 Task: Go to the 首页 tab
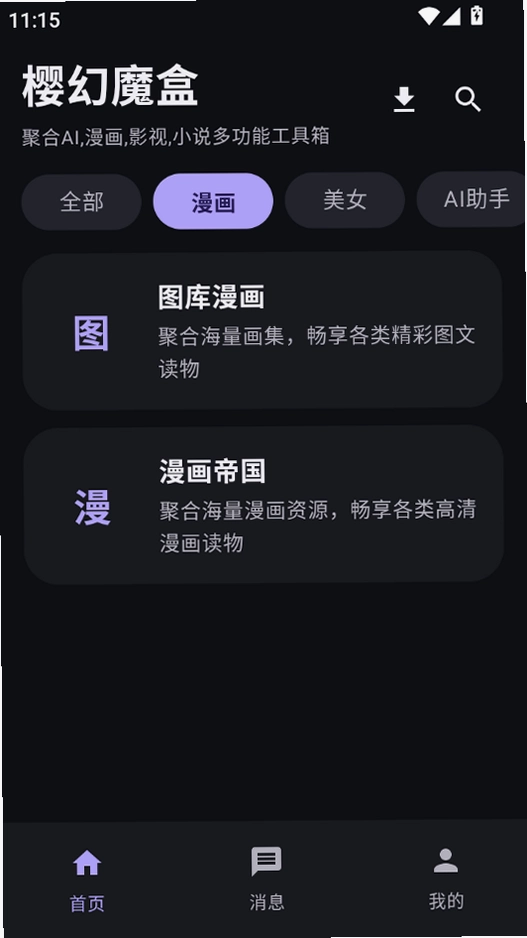pyautogui.click(x=87, y=880)
